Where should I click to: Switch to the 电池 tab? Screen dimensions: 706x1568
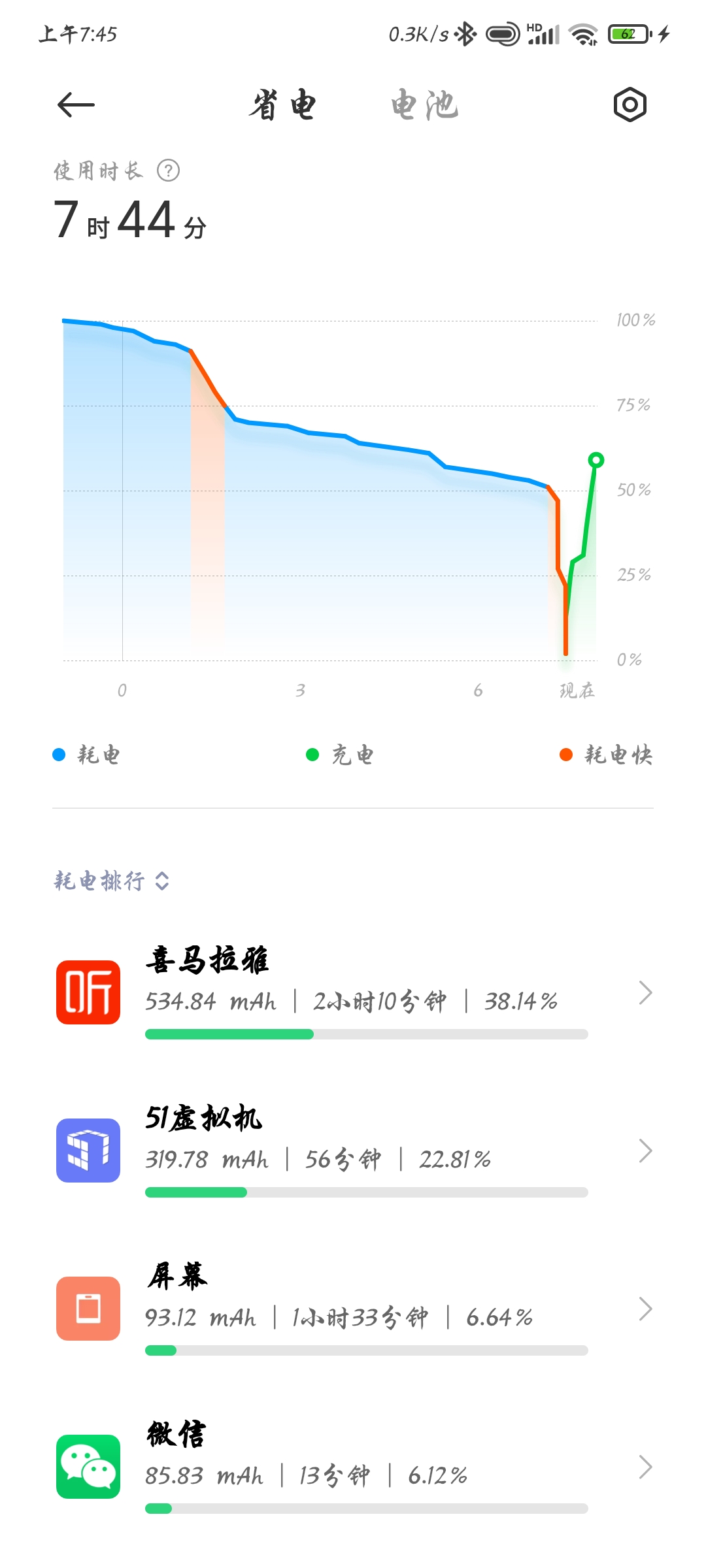coord(425,105)
